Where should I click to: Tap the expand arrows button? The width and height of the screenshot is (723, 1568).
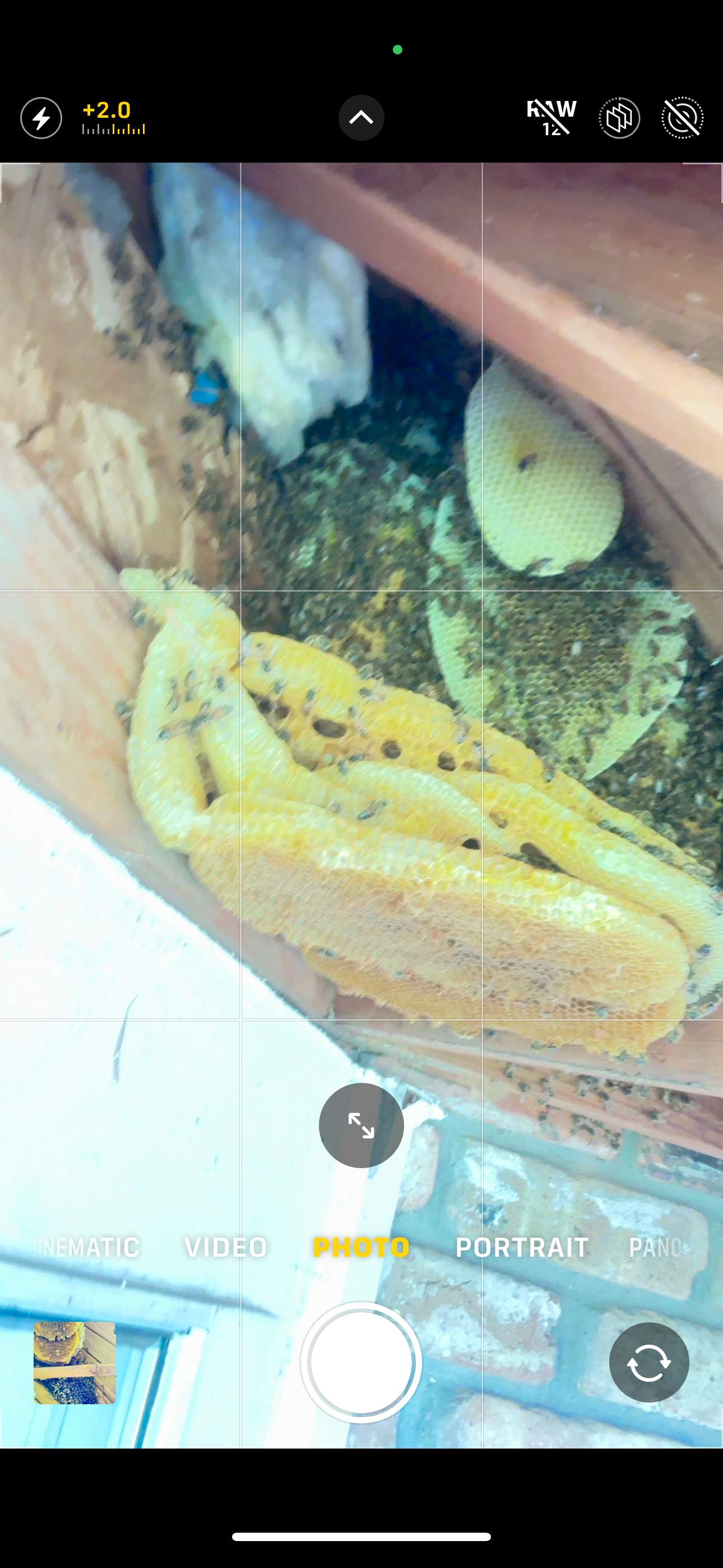tap(361, 1126)
